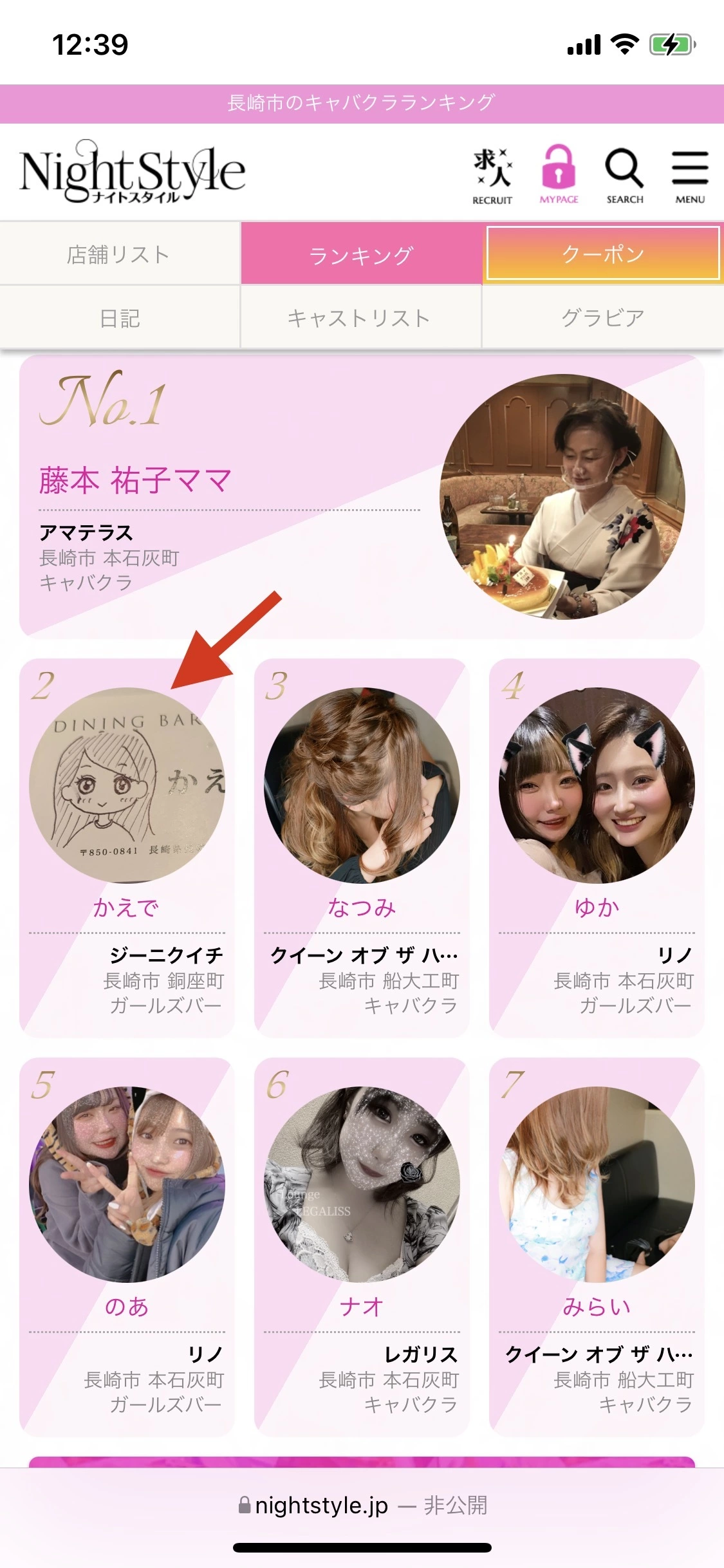Open the RECRUIT job listings icon
The width and height of the screenshot is (724, 1568).
492,175
